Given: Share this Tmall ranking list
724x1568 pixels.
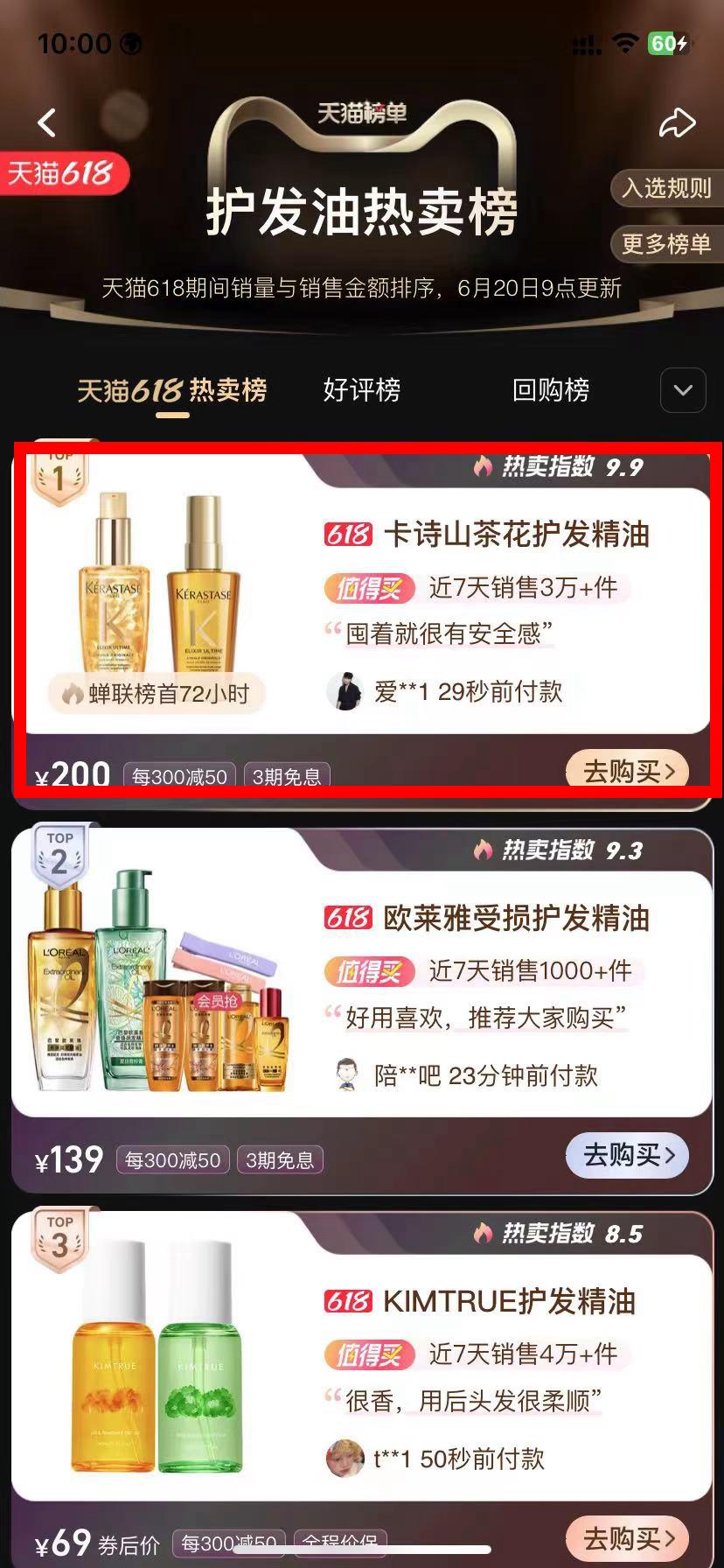Looking at the screenshot, I should click(x=677, y=123).
